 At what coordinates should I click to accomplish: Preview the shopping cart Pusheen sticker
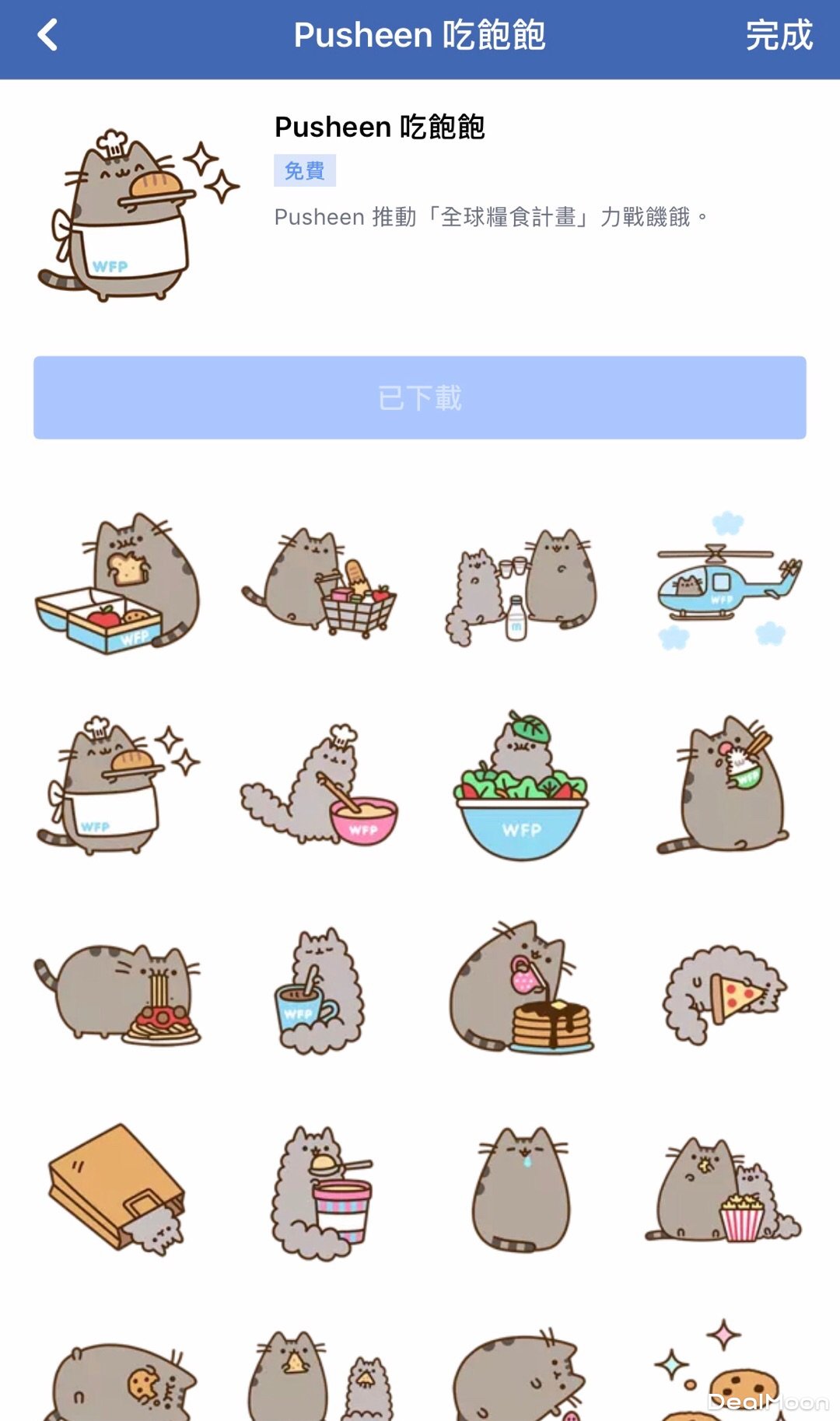pos(319,583)
